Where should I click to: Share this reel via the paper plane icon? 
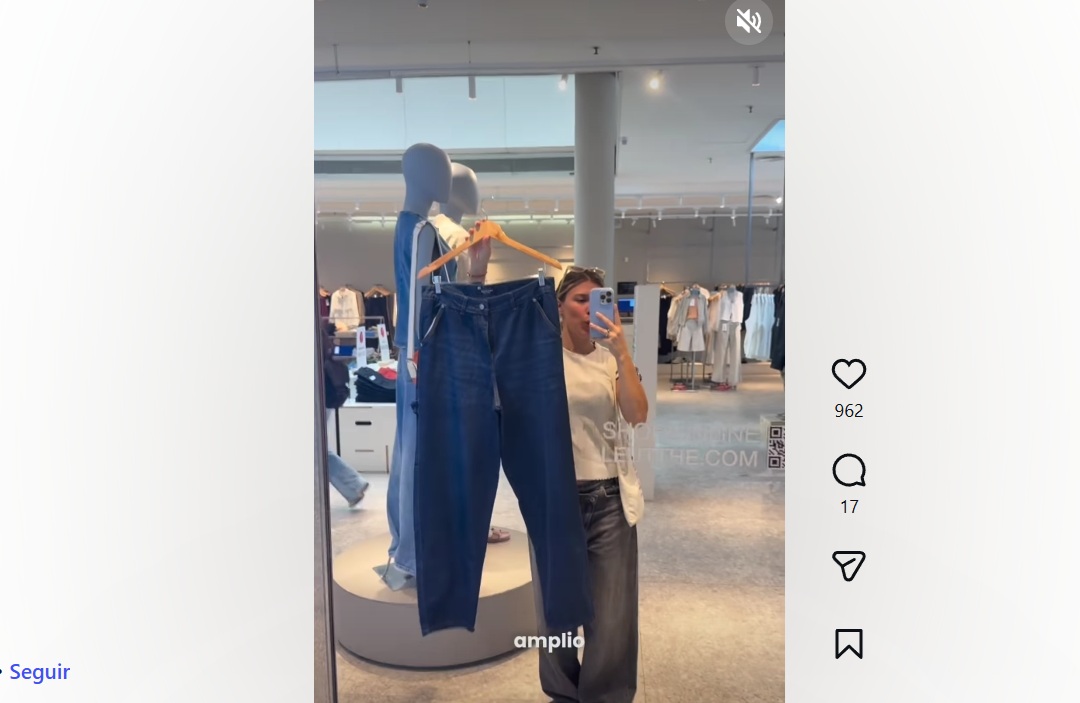pos(848,566)
